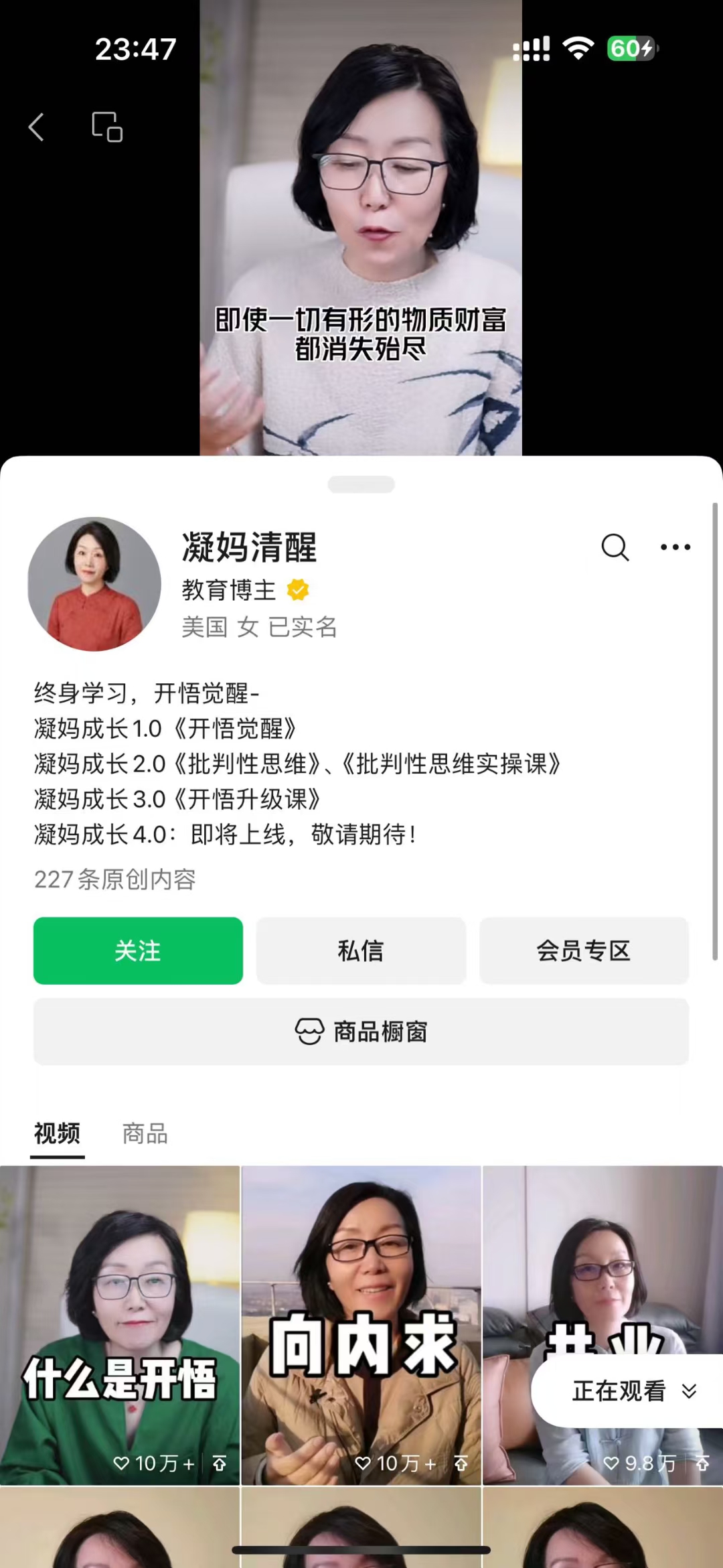Tap the sheet's grab handle
Viewport: 723px width, 1568px height.
click(361, 484)
